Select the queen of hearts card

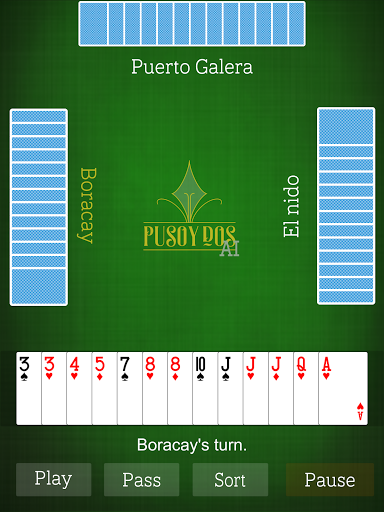pos(306,388)
